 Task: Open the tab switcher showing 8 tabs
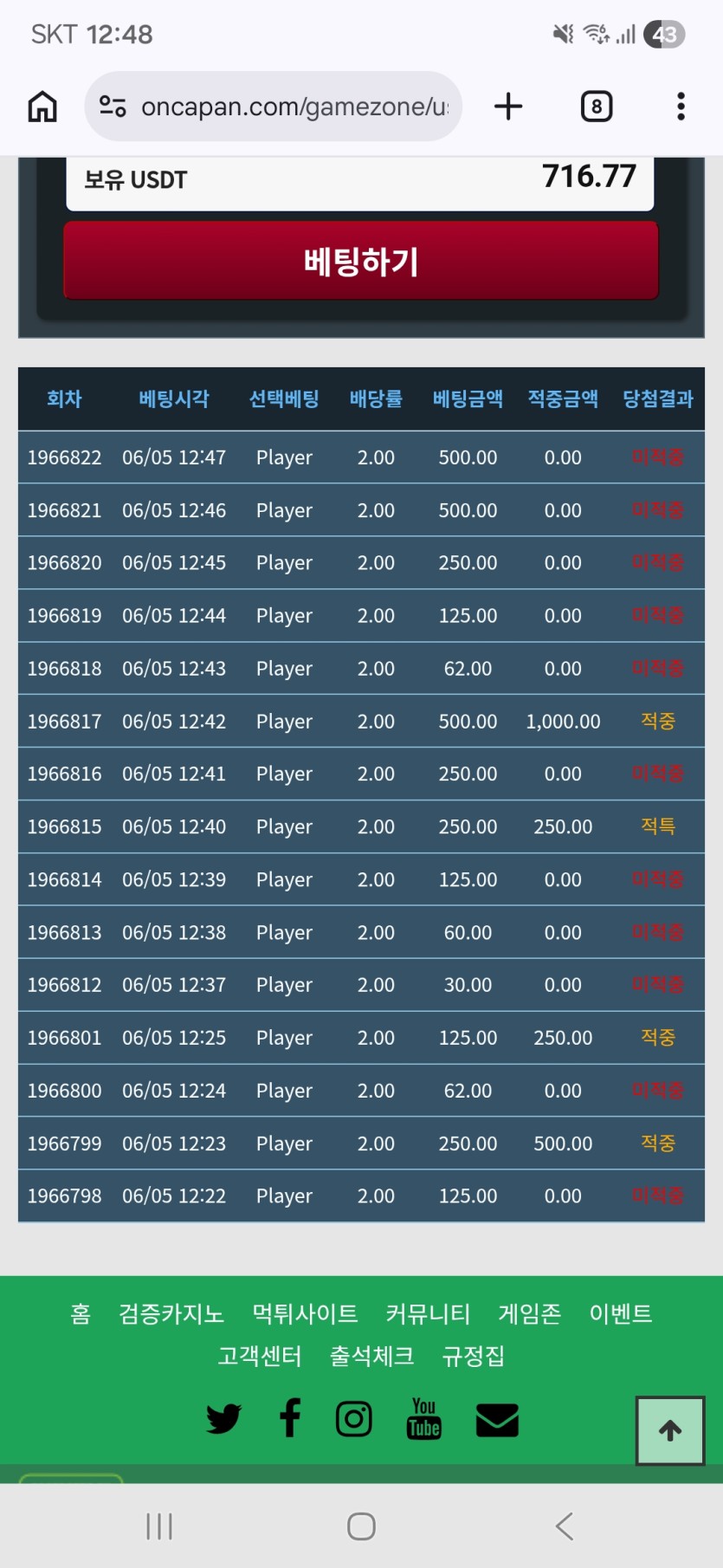coord(597,107)
